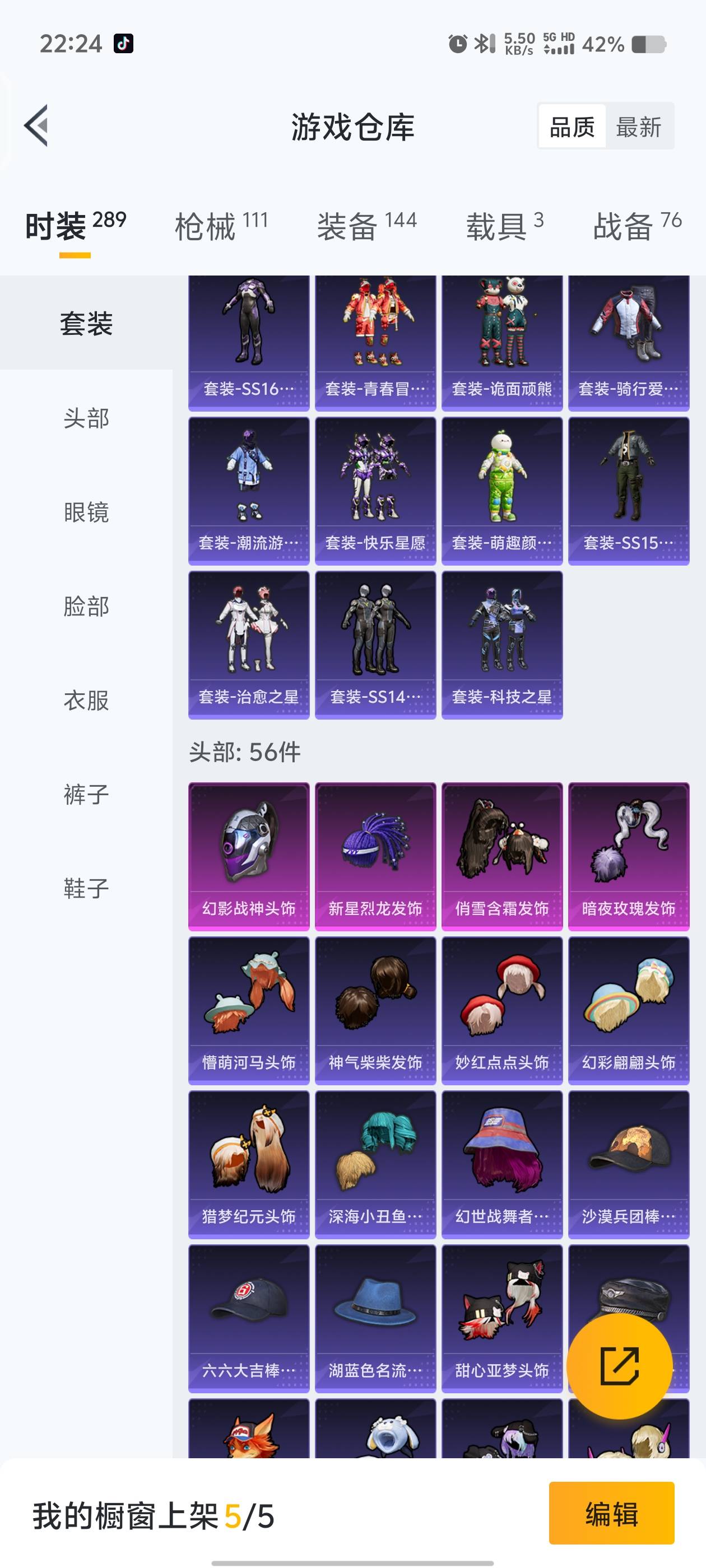This screenshot has height=1568, width=706.
Task: Select the 头部 category
Action: click(86, 418)
